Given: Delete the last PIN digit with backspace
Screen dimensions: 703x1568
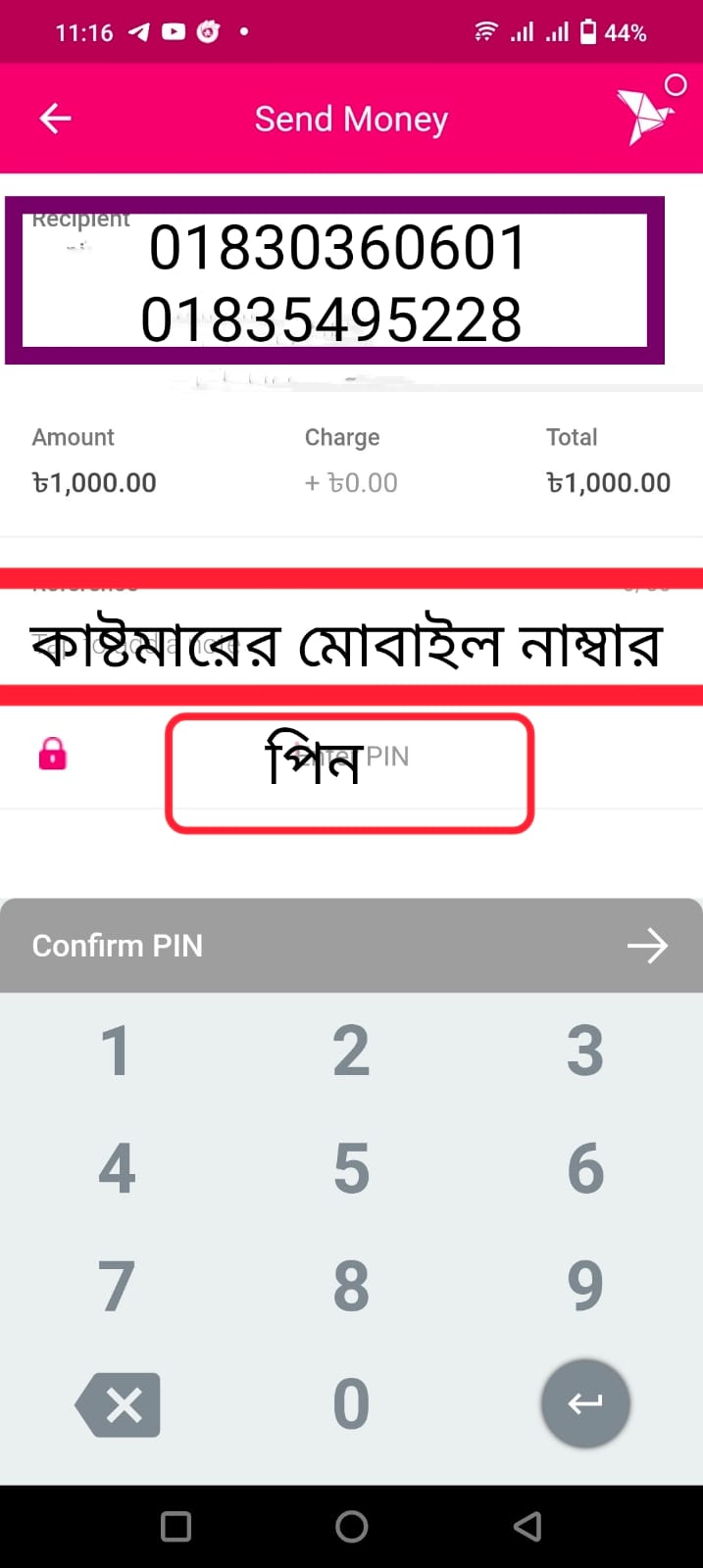Looking at the screenshot, I should [x=119, y=1405].
